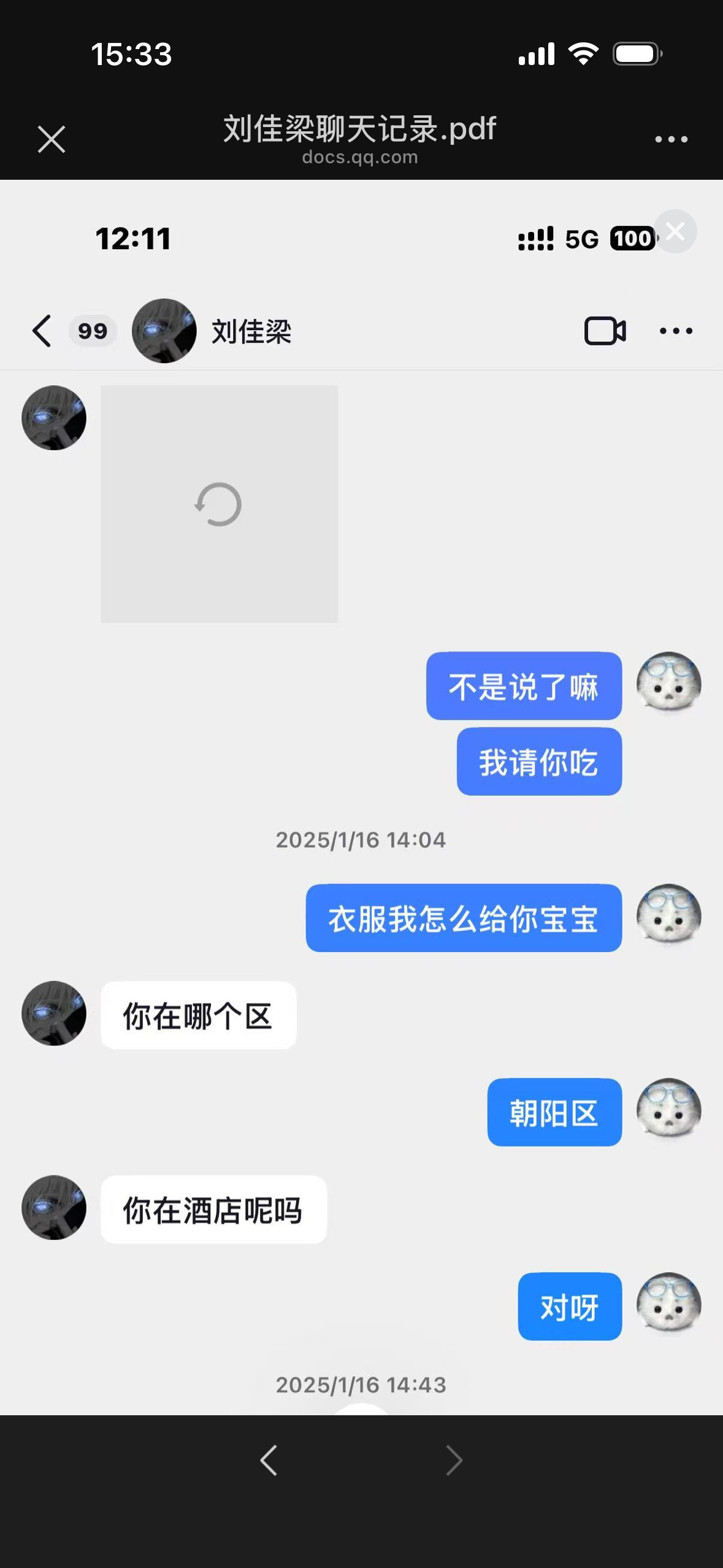
Task: Open the PDF viewer's top-right more options menu
Action: (671, 138)
